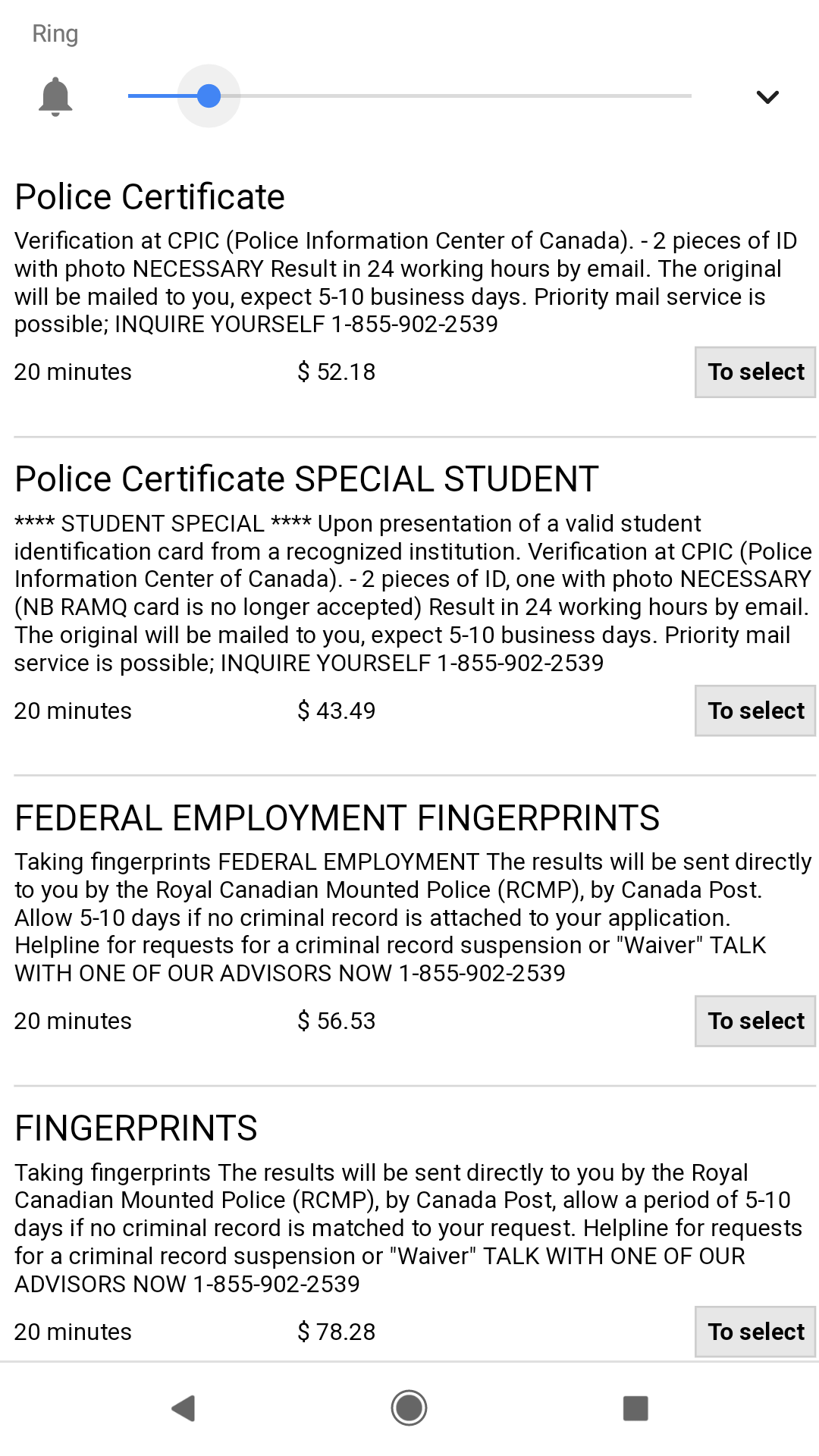Go to the home screen
This screenshot has height=1456, width=819.
coord(409,1408)
